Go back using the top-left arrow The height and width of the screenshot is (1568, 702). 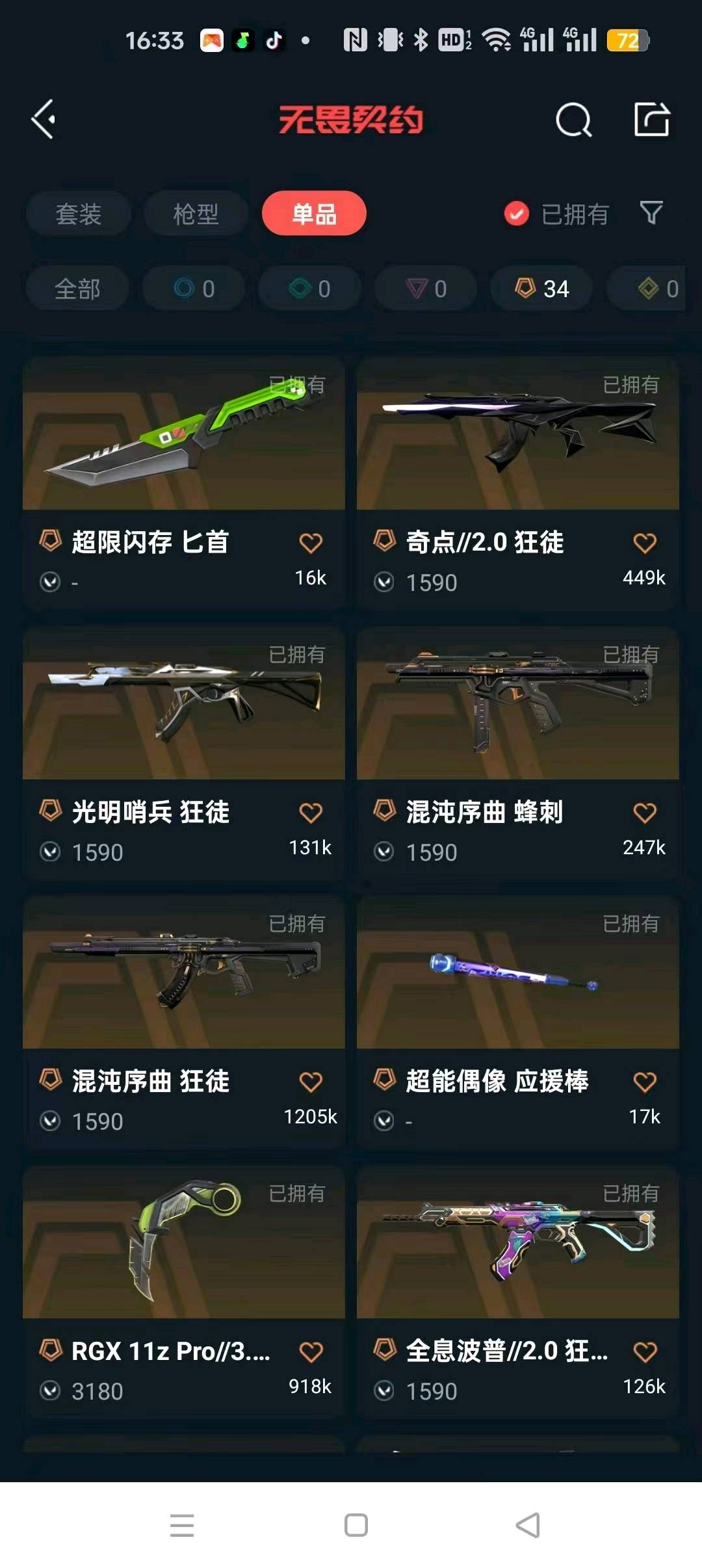click(x=44, y=120)
